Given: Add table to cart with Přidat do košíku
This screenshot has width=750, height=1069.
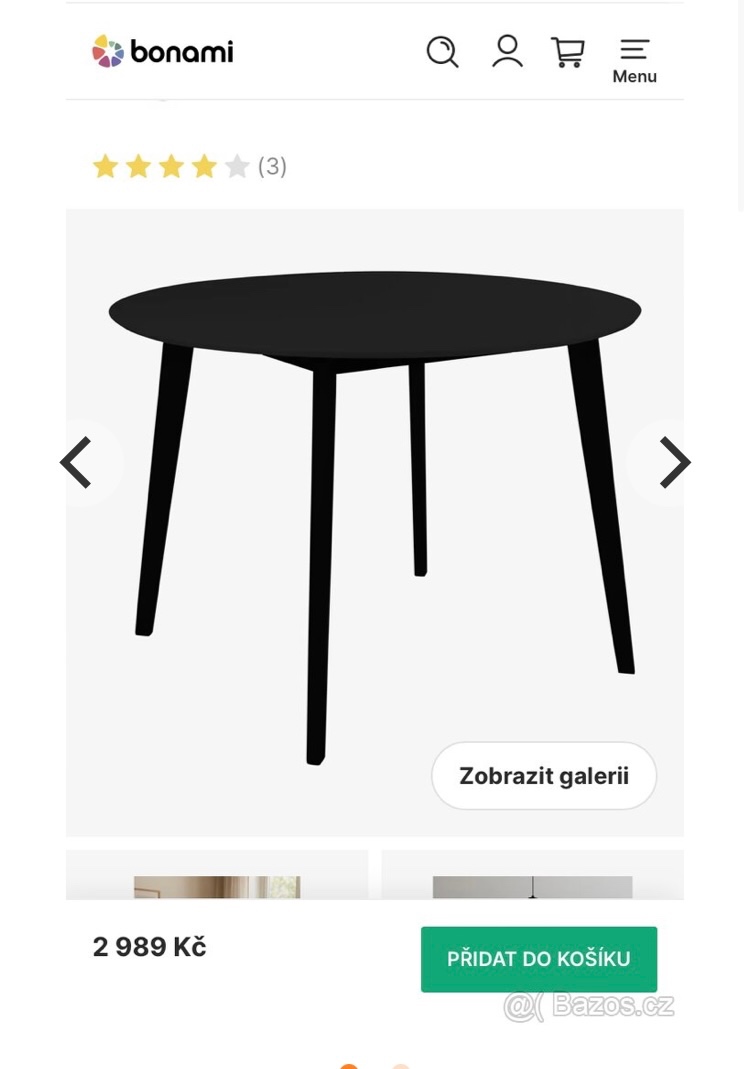Looking at the screenshot, I should tap(538, 959).
